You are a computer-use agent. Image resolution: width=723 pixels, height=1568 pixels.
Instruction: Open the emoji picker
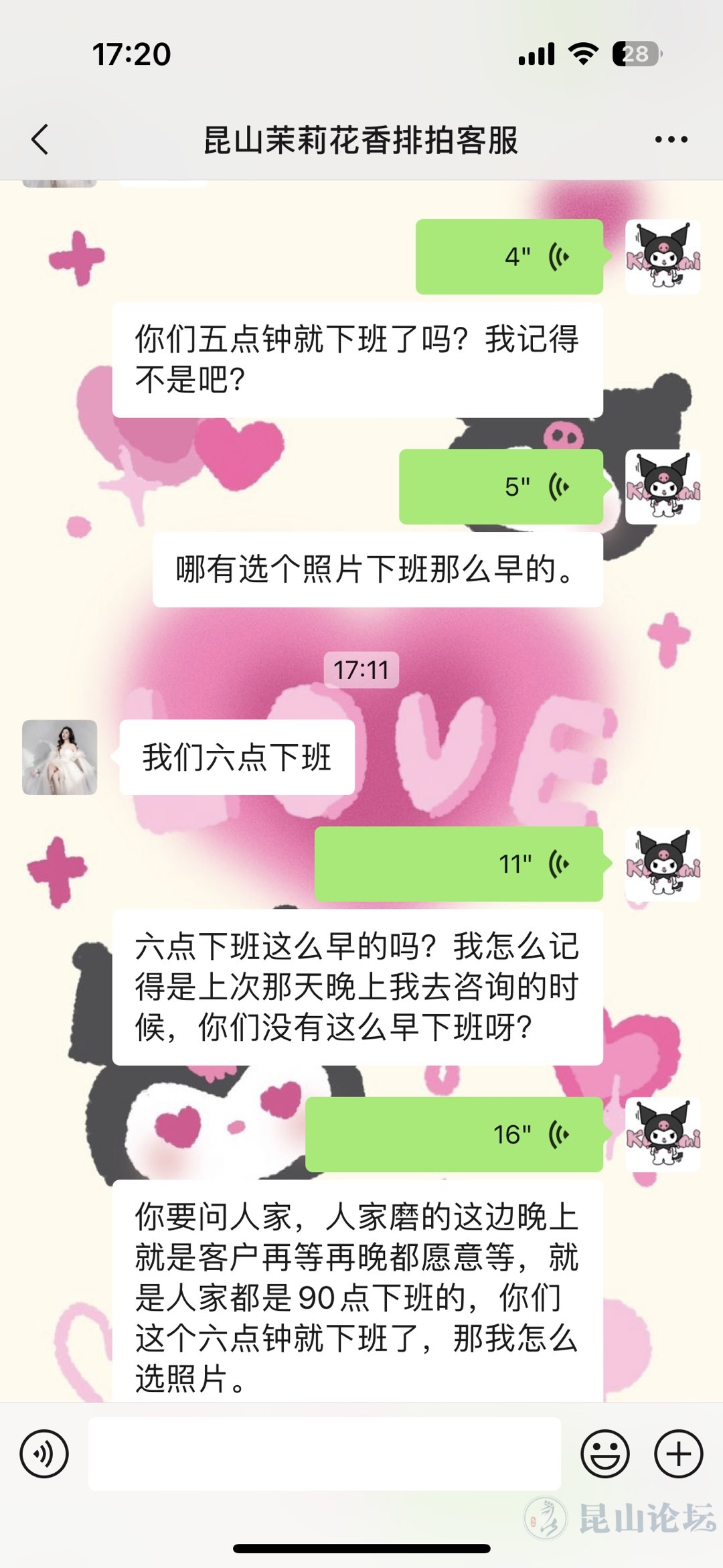605,1453
